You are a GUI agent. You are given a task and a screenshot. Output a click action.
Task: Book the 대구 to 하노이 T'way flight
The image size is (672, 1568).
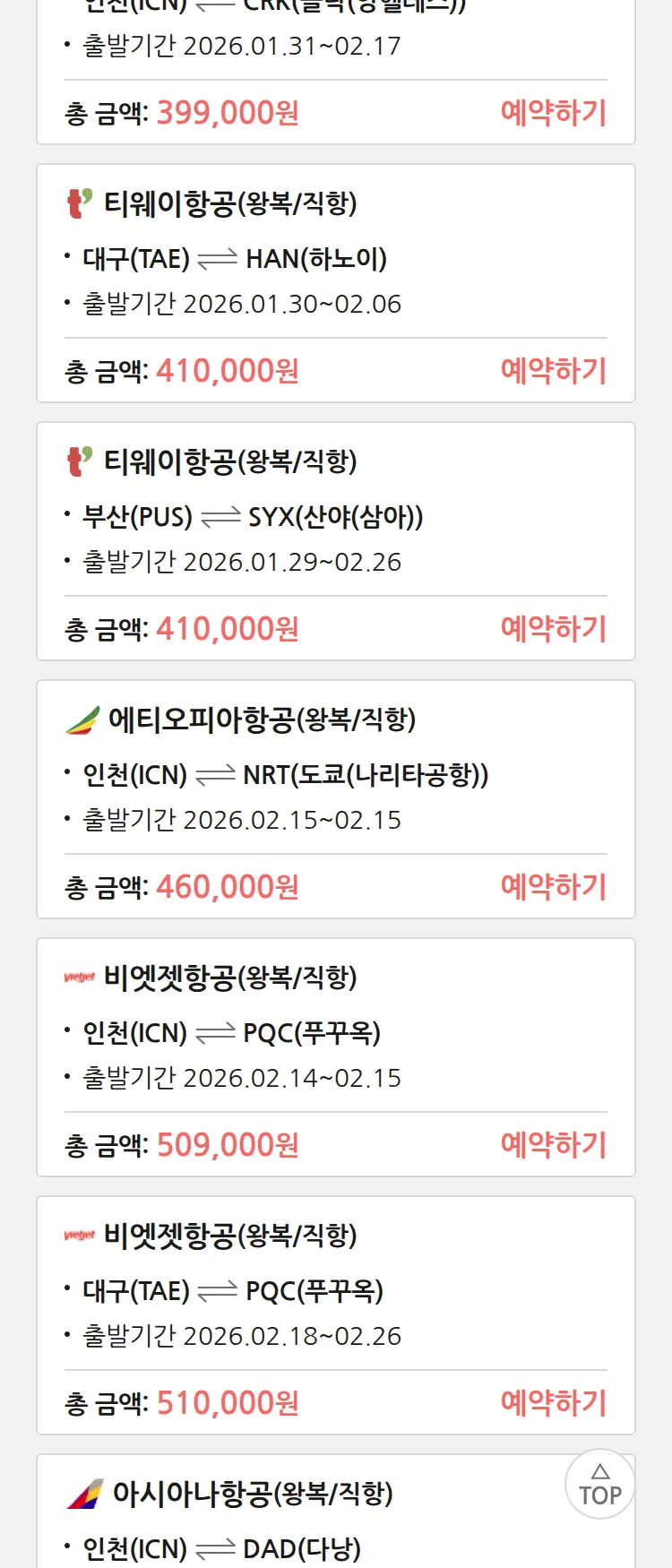(x=553, y=371)
